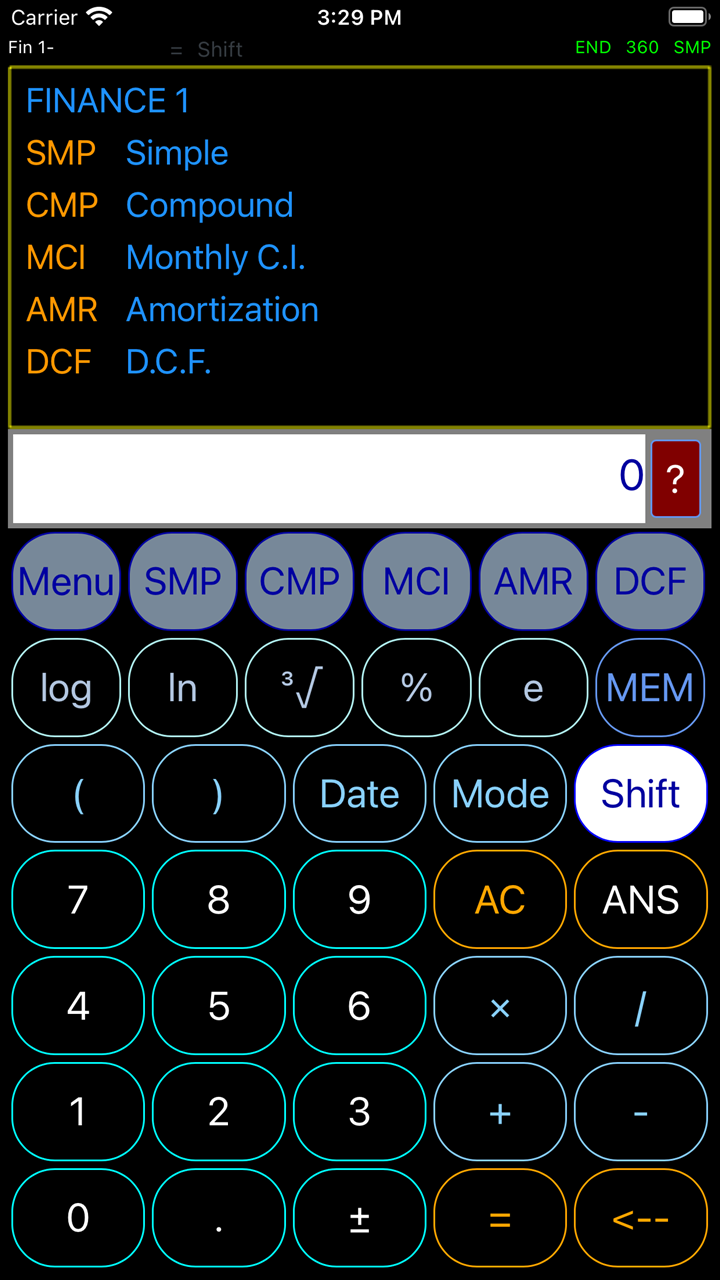The height and width of the screenshot is (1280, 720).
Task: Select the DCF key
Action: coord(651,581)
